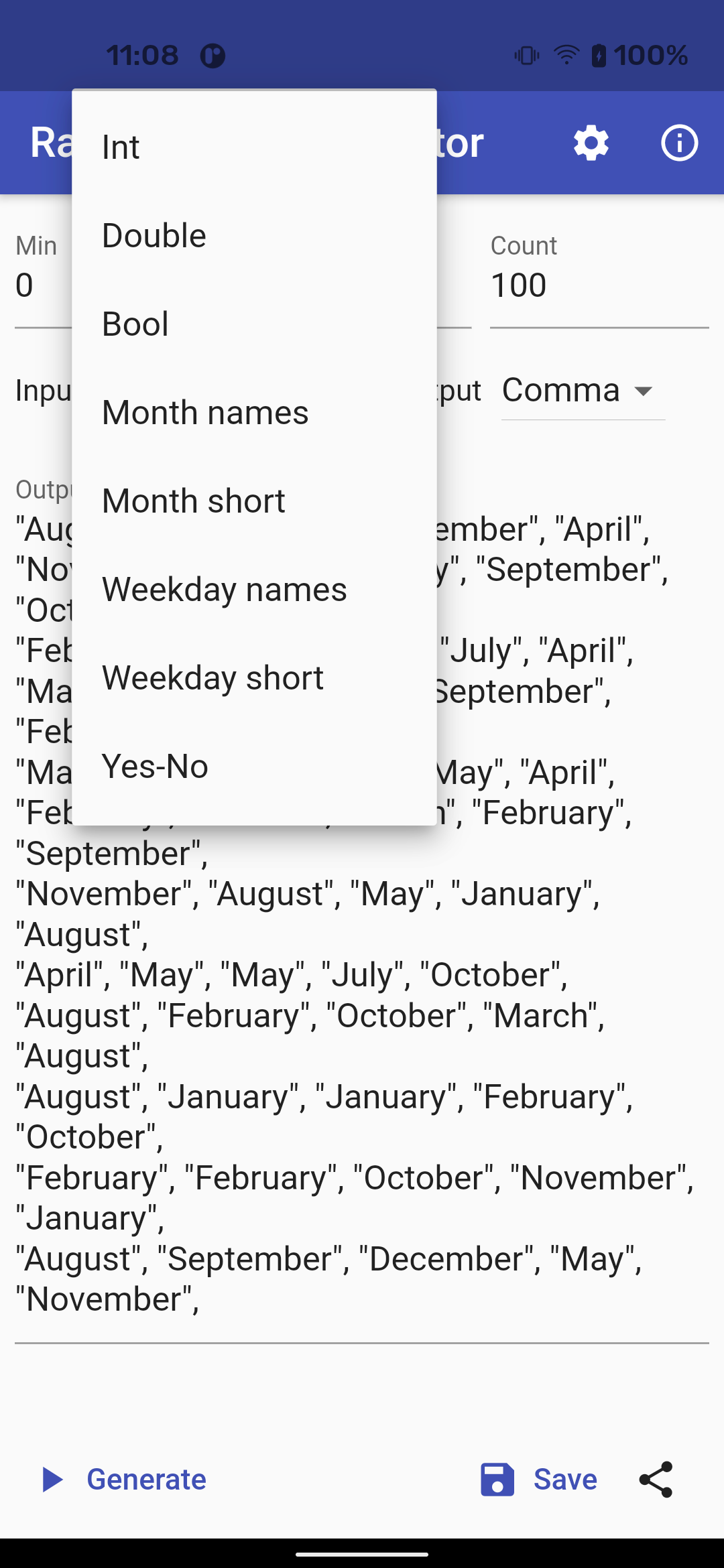Select Int from the dropdown list
Image resolution: width=724 pixels, height=1568 pixels.
[254, 147]
